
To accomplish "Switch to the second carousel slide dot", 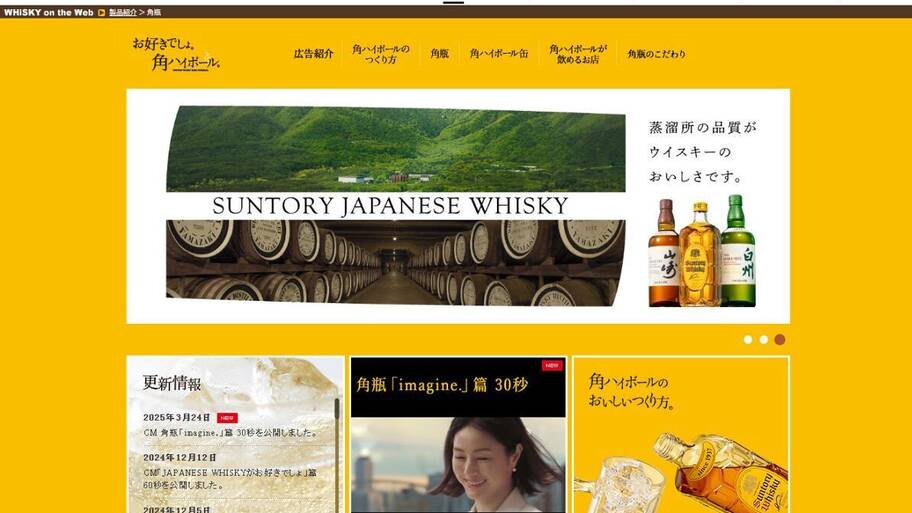I will coord(763,340).
